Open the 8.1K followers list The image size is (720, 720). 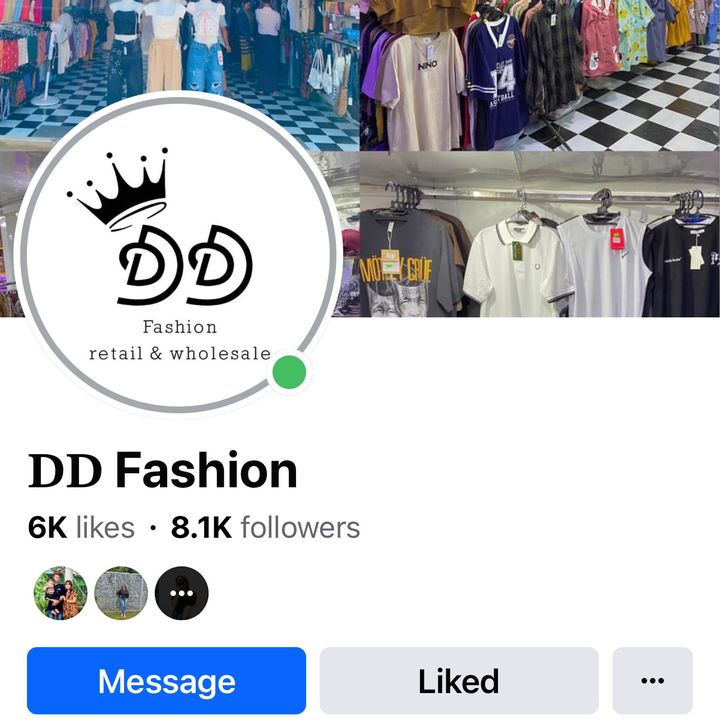[265, 527]
